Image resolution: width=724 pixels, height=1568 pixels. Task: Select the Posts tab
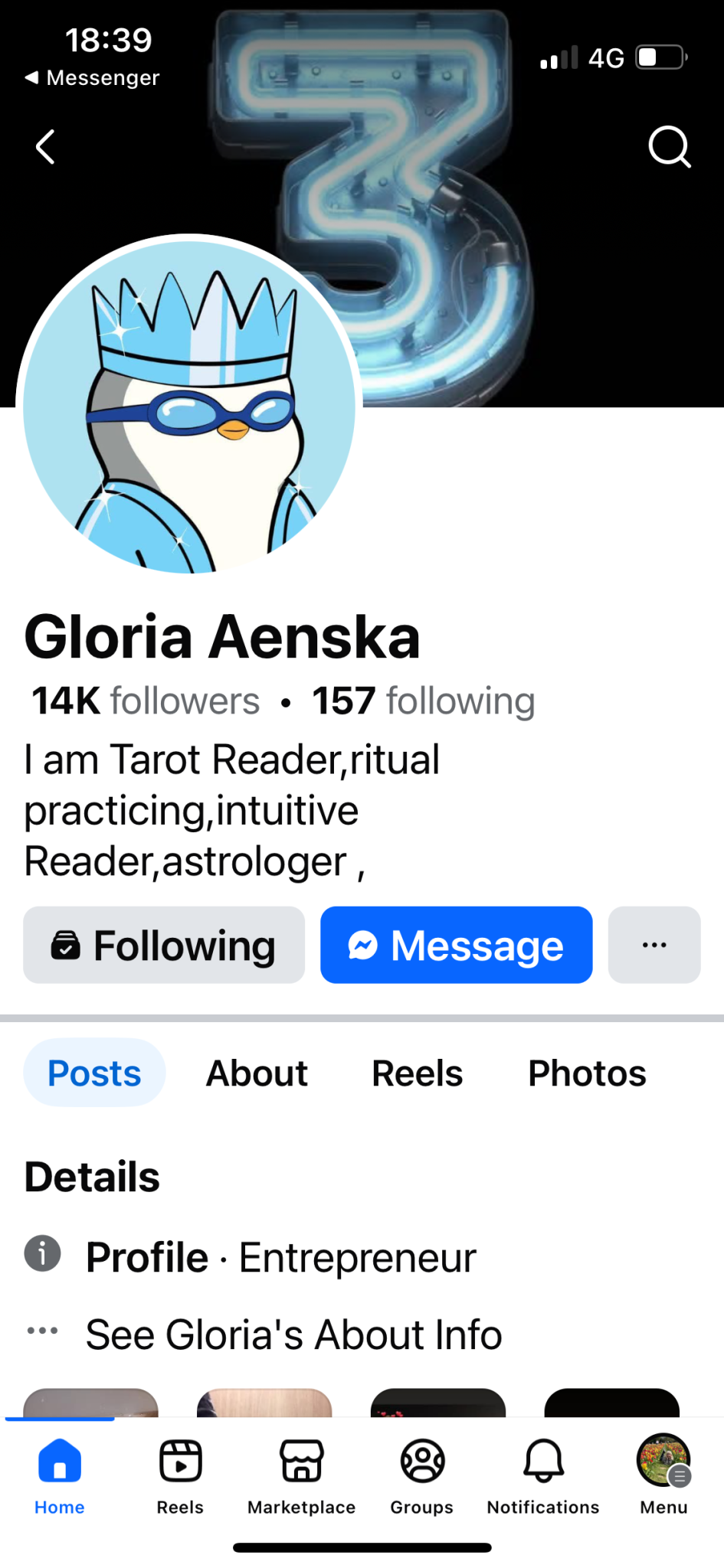tap(94, 1073)
